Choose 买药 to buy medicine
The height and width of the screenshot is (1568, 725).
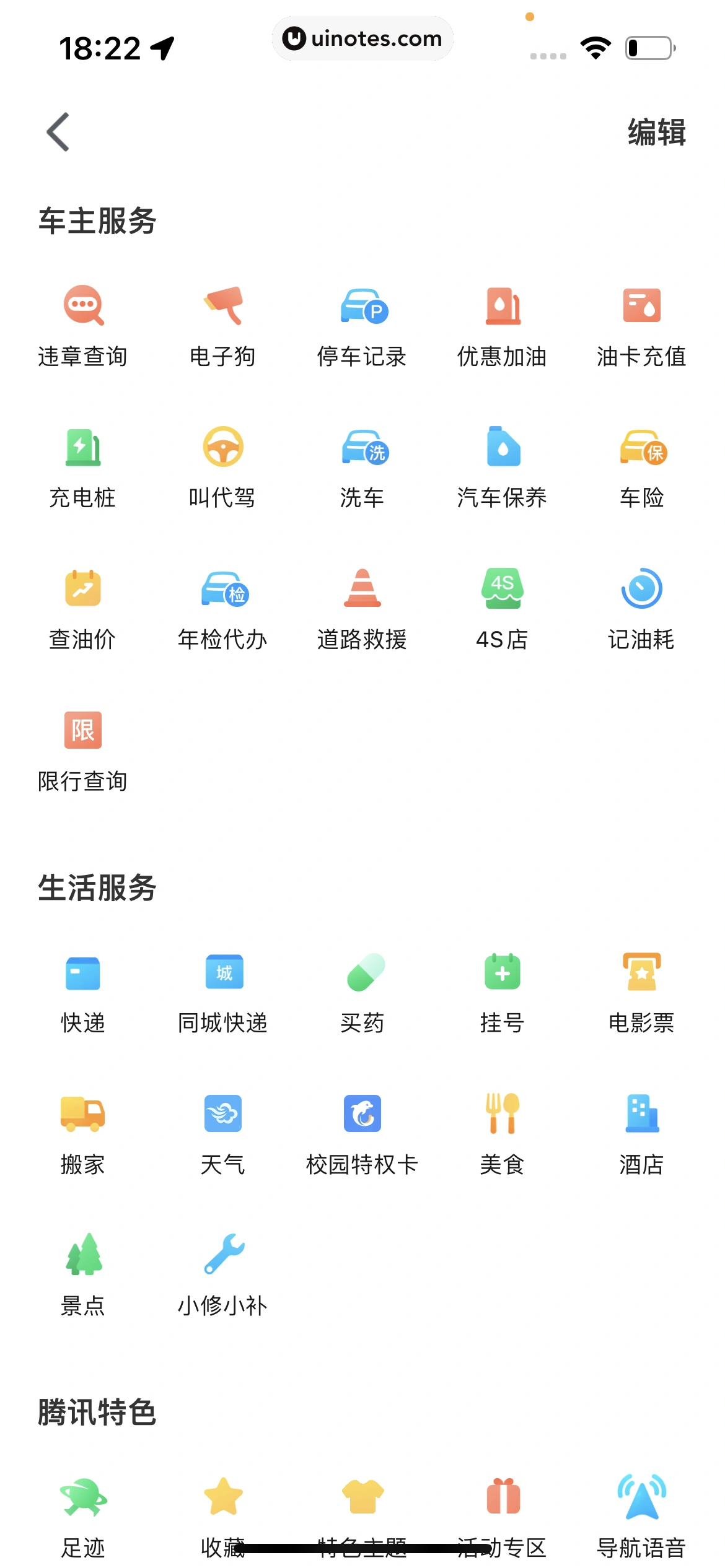(362, 992)
